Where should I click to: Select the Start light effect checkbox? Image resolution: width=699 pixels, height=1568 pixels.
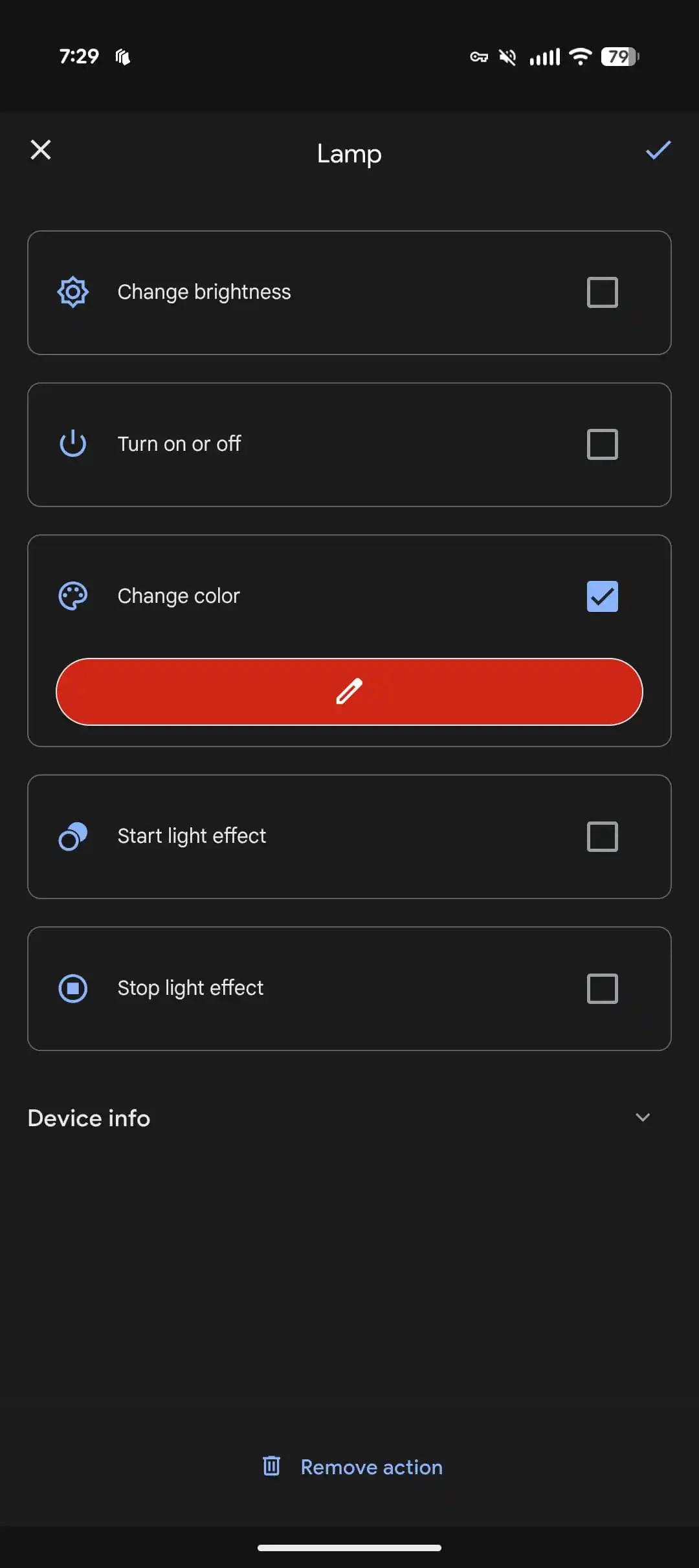[x=602, y=836]
